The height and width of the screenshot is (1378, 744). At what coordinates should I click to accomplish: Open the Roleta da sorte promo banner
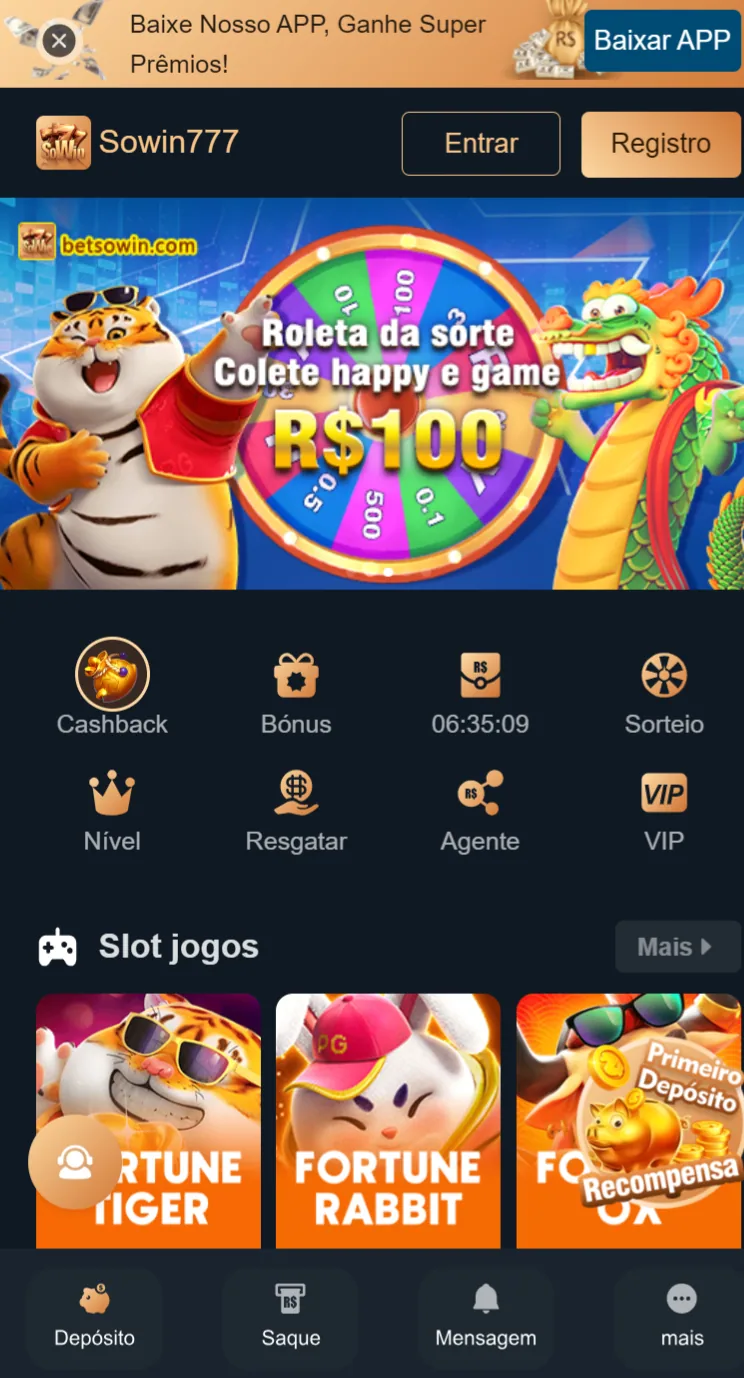pyautogui.click(x=372, y=395)
